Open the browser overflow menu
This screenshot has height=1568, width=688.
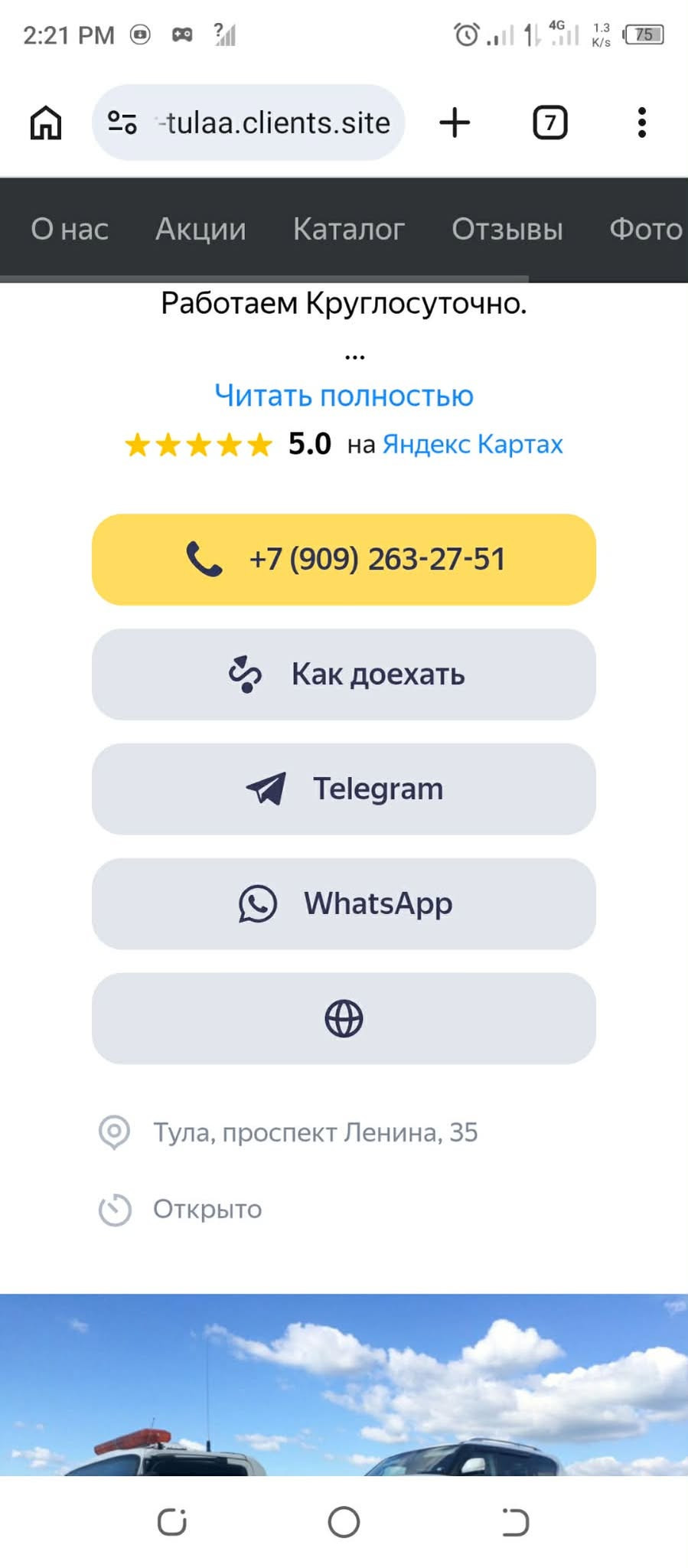point(641,122)
